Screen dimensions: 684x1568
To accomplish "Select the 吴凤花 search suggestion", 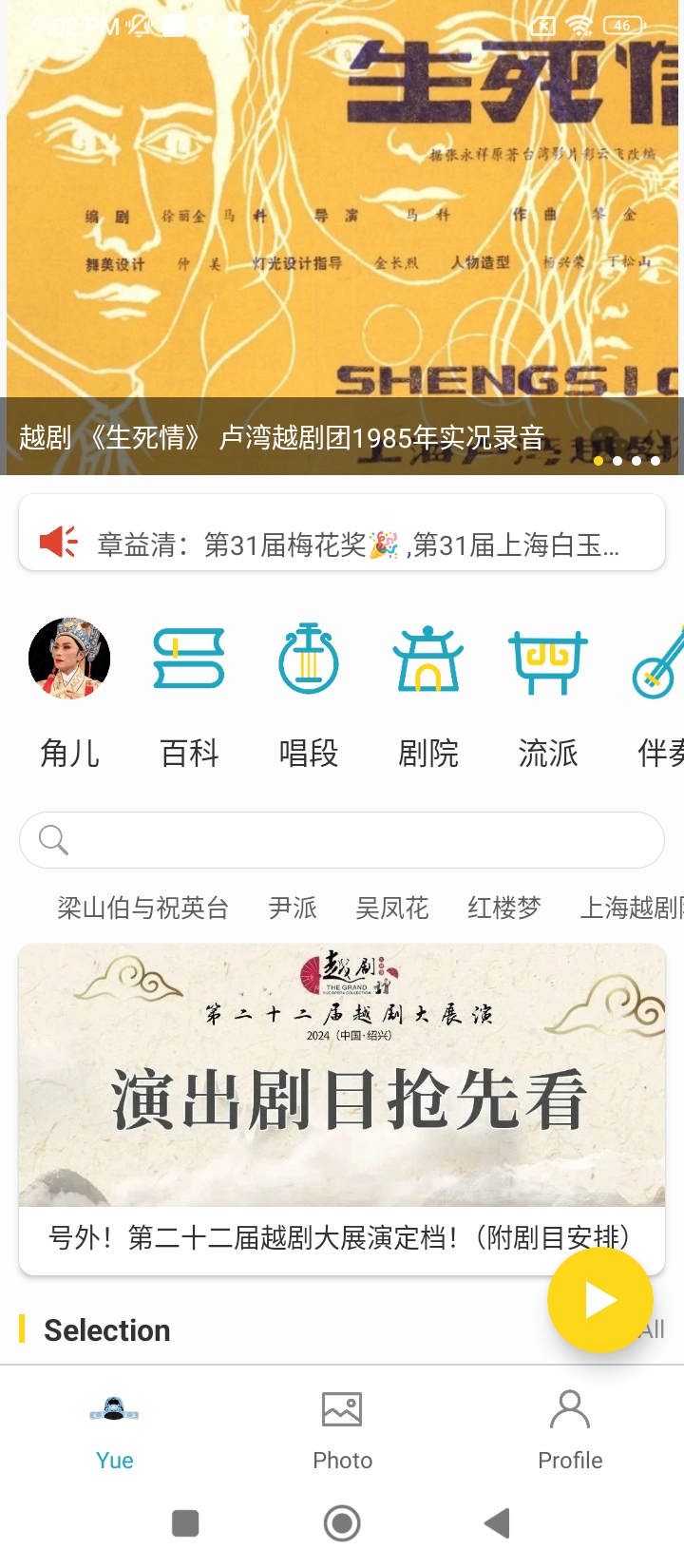I will [x=391, y=908].
